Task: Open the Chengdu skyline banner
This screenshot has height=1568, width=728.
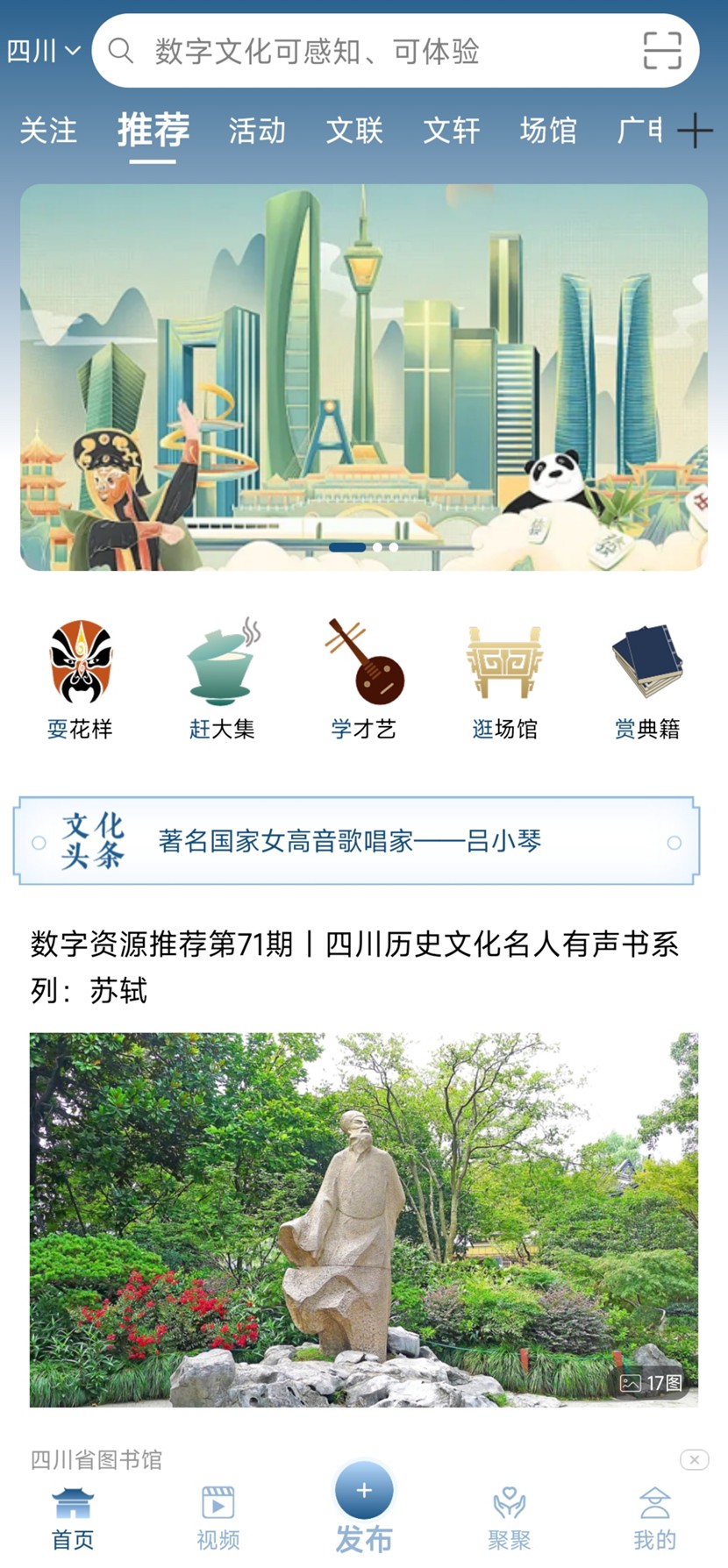Action: (363, 377)
